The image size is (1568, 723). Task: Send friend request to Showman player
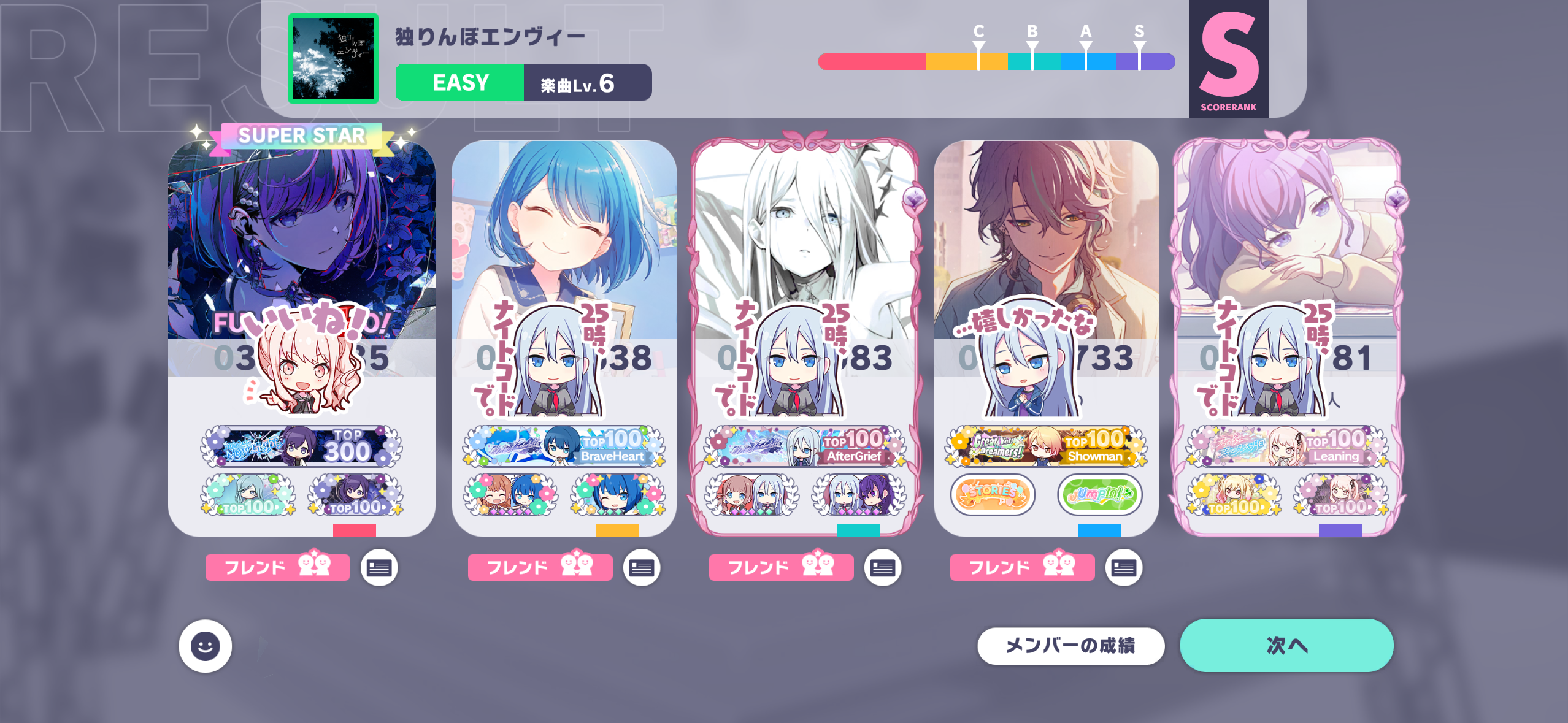[x=1022, y=567]
